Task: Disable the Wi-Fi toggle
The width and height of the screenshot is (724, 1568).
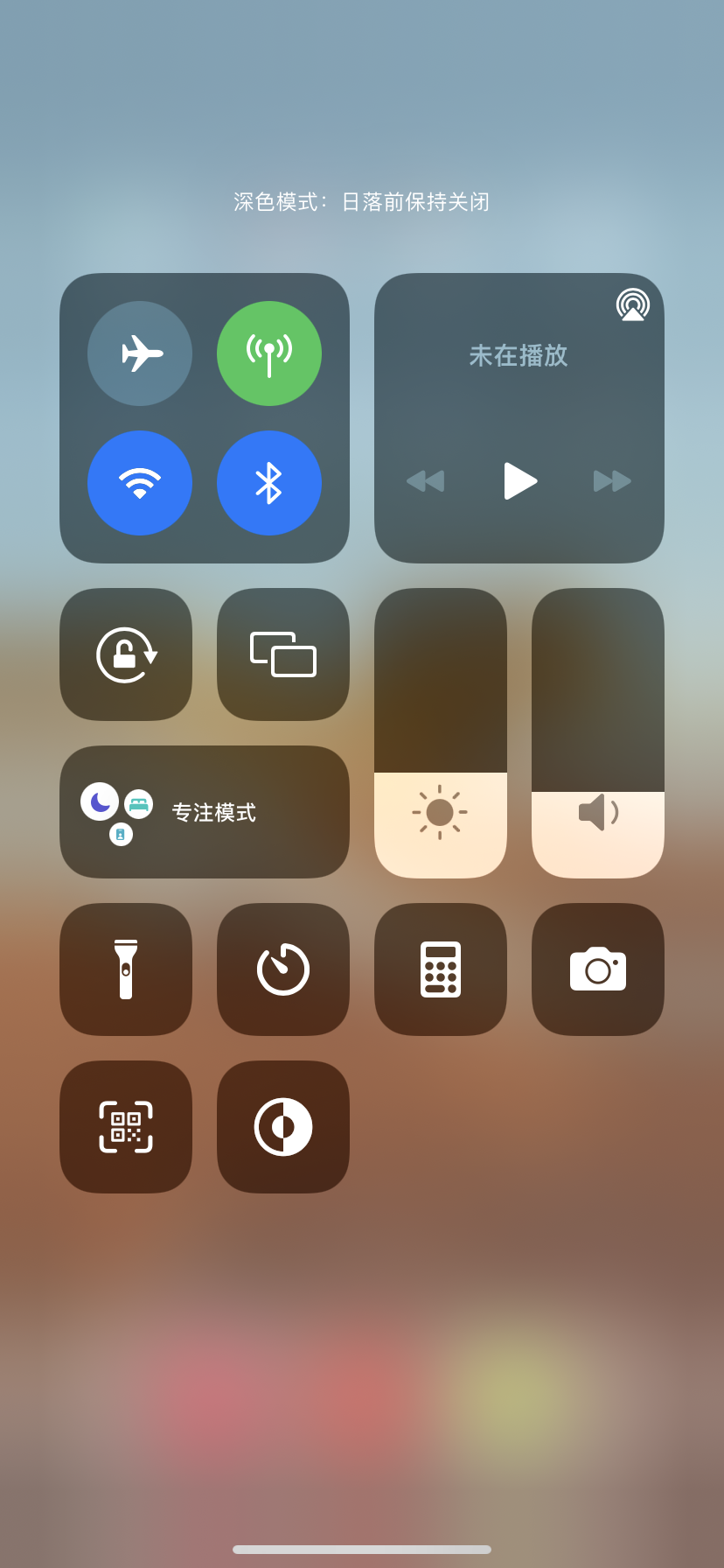Action: tap(140, 483)
